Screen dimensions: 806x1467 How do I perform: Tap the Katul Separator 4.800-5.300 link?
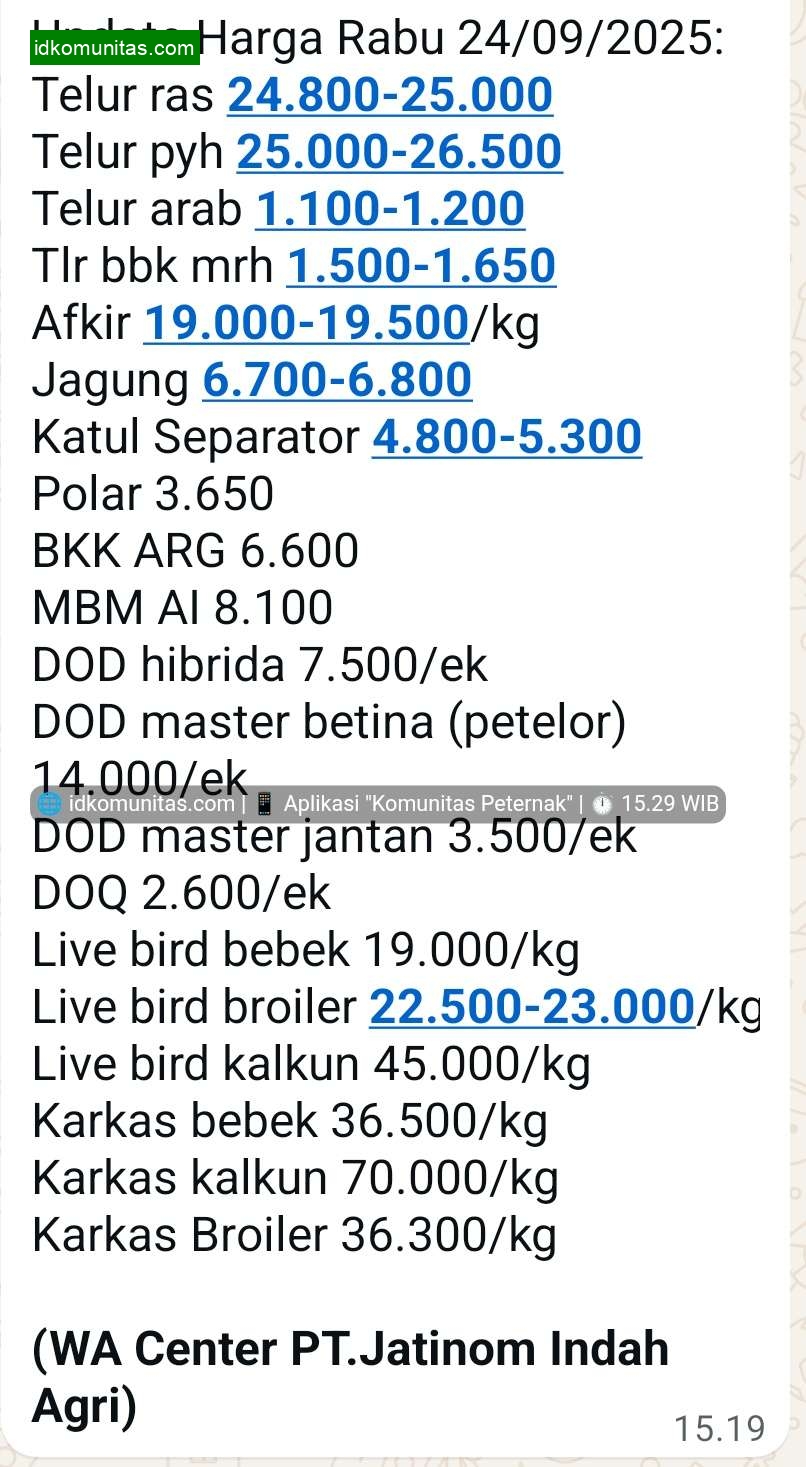click(x=506, y=438)
